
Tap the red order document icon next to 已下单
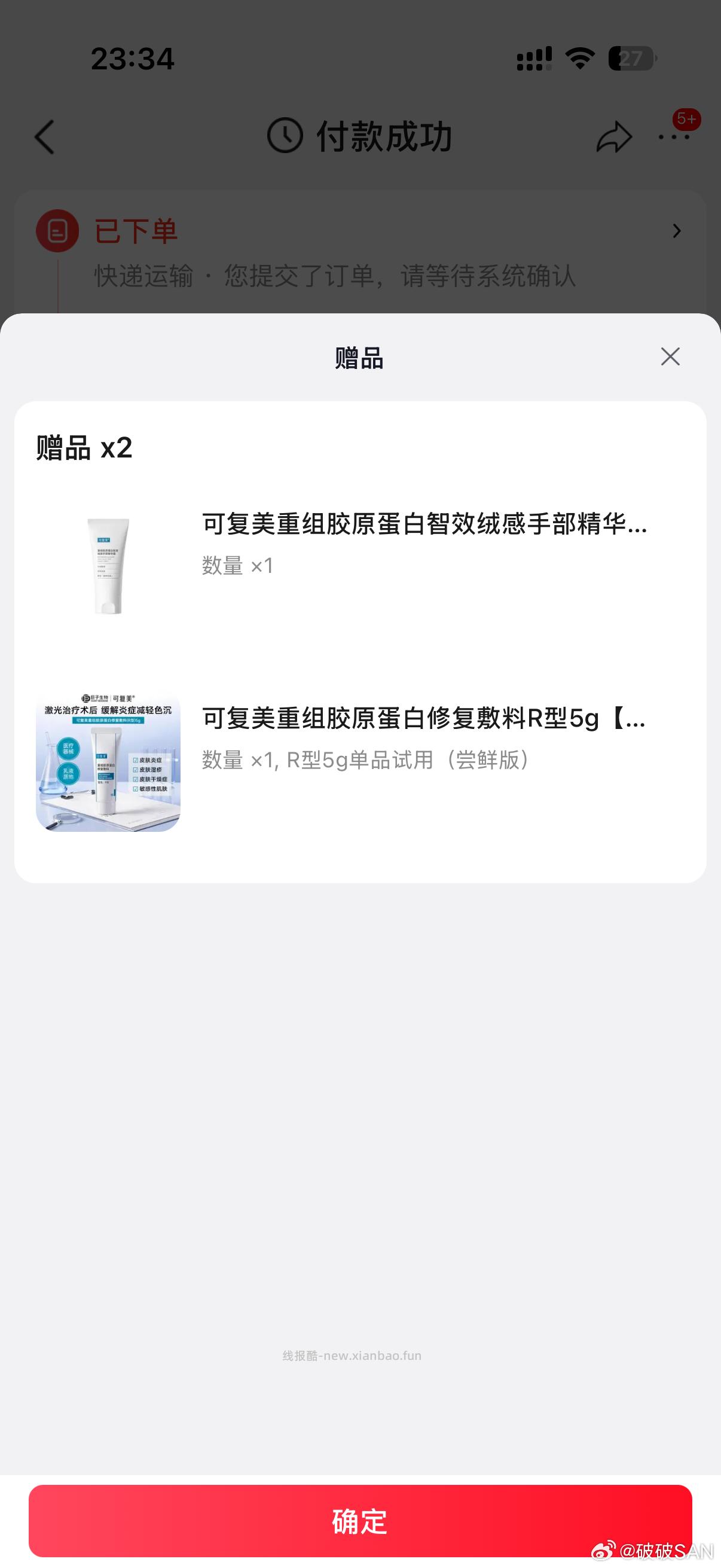coord(57,231)
